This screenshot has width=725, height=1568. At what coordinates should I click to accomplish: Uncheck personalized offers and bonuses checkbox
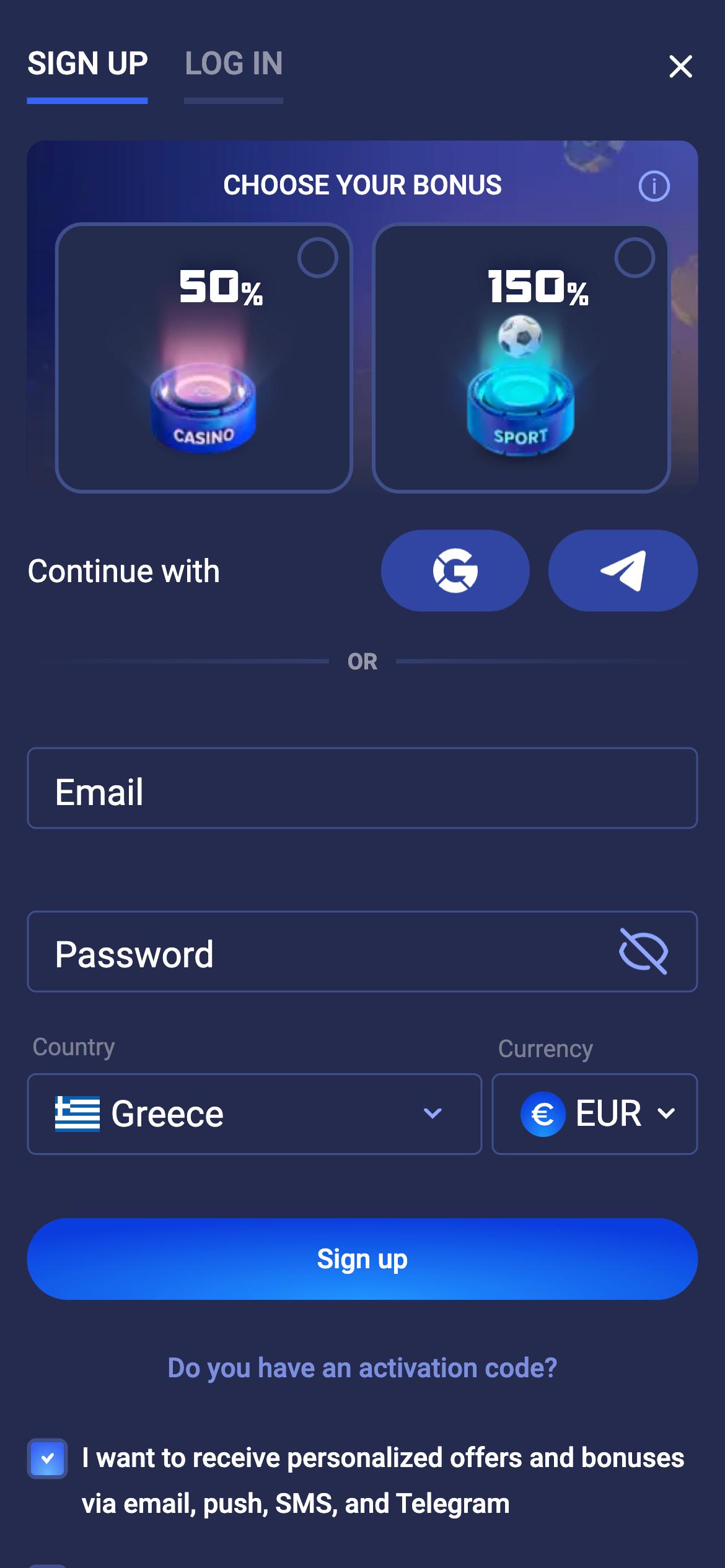click(x=47, y=1458)
